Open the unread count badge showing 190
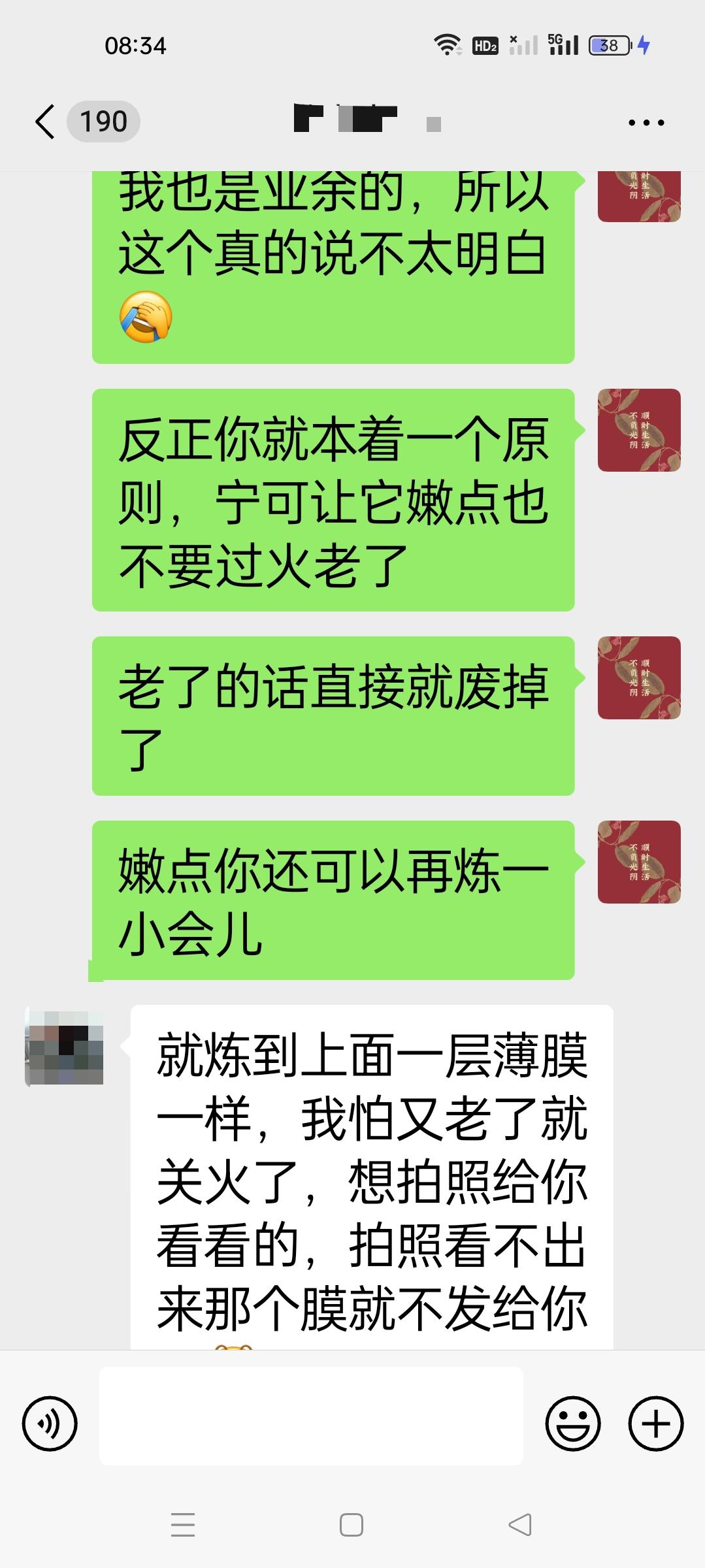This screenshot has width=705, height=1568. coord(103,121)
